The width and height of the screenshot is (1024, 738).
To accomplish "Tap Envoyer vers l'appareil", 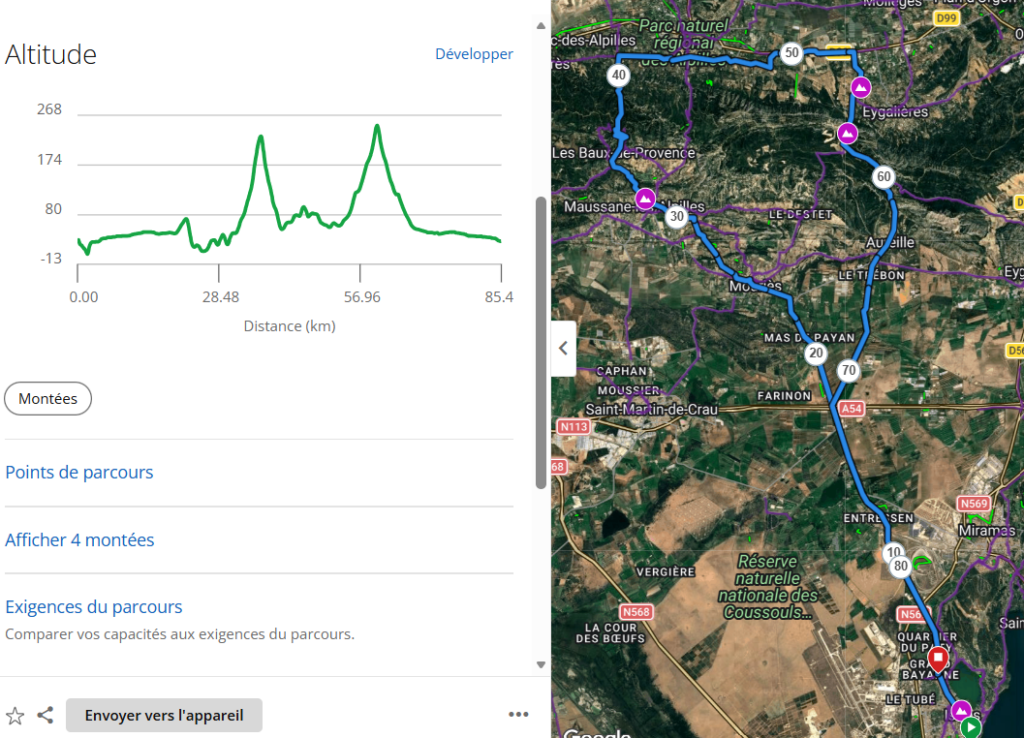I will pos(164,715).
